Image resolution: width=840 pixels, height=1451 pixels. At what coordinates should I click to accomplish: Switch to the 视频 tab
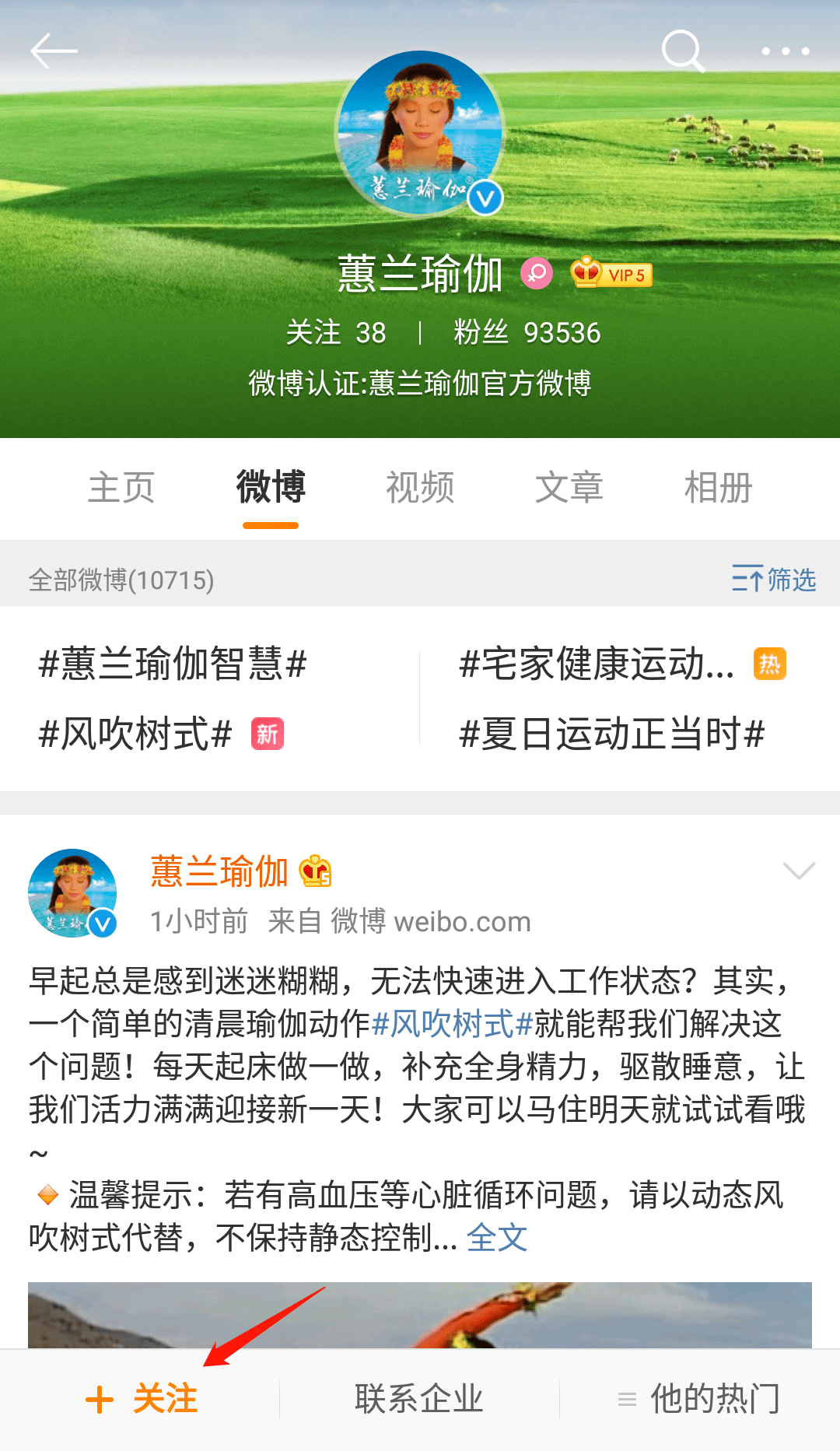click(x=420, y=488)
